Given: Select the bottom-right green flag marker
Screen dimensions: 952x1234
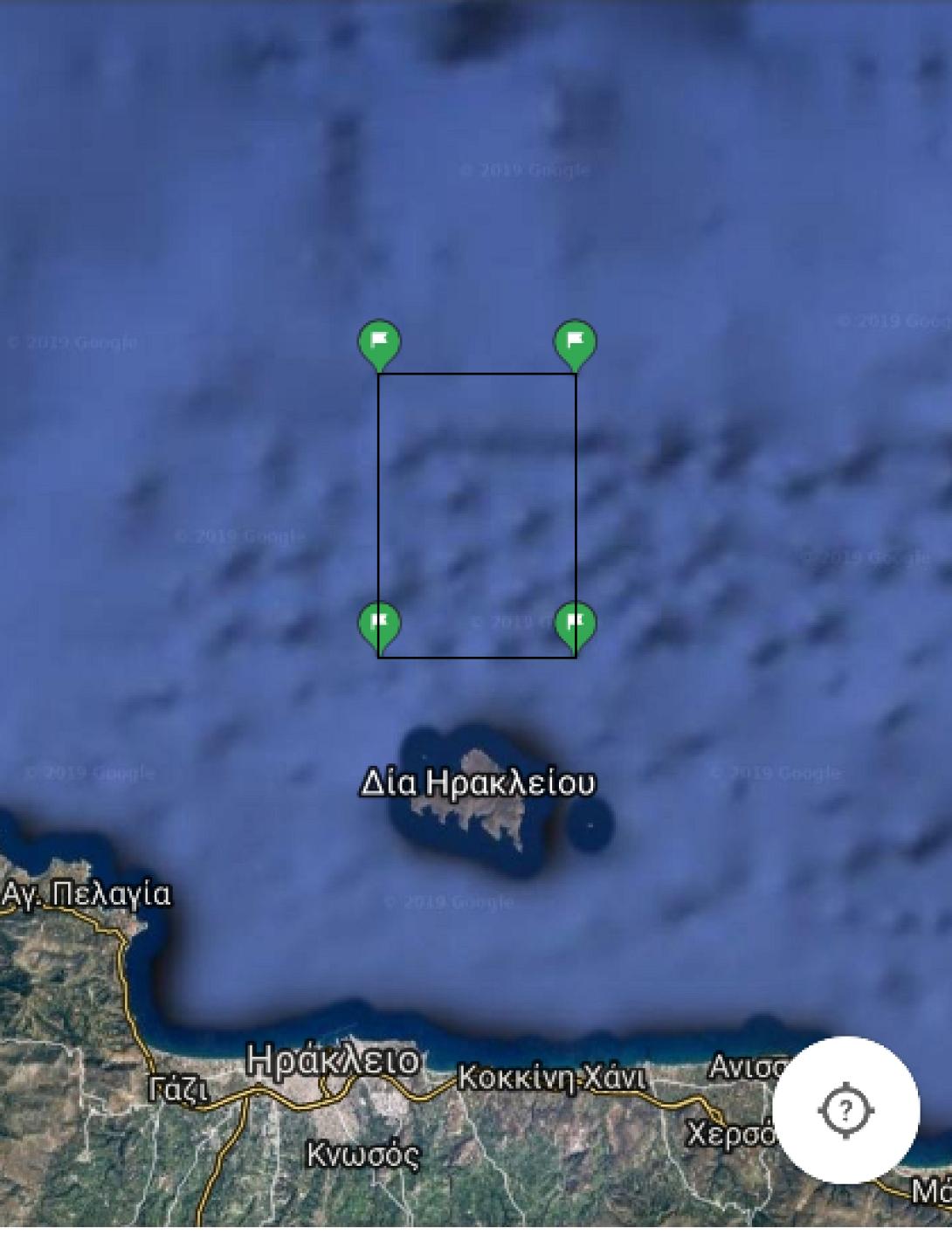Looking at the screenshot, I should coord(575,624).
